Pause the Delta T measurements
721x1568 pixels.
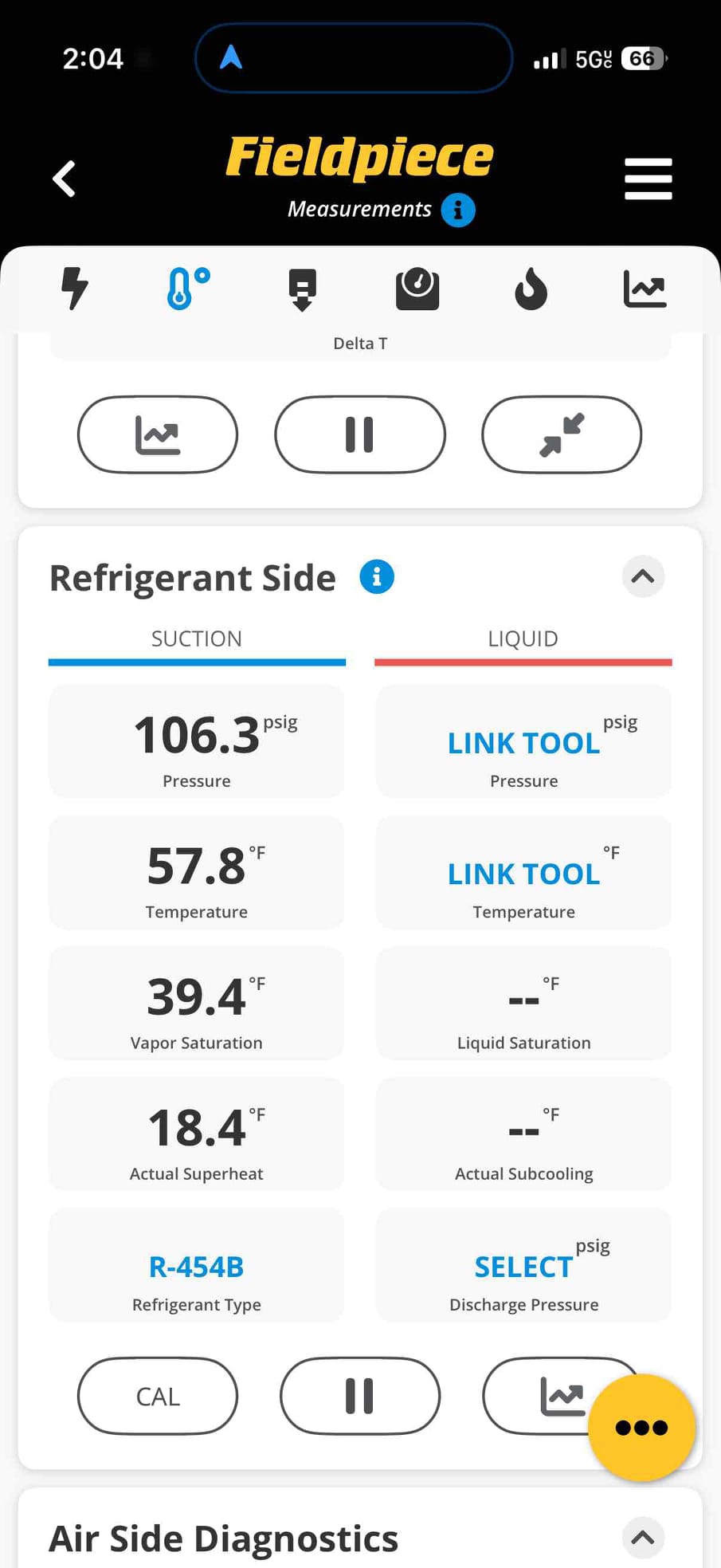click(x=360, y=434)
